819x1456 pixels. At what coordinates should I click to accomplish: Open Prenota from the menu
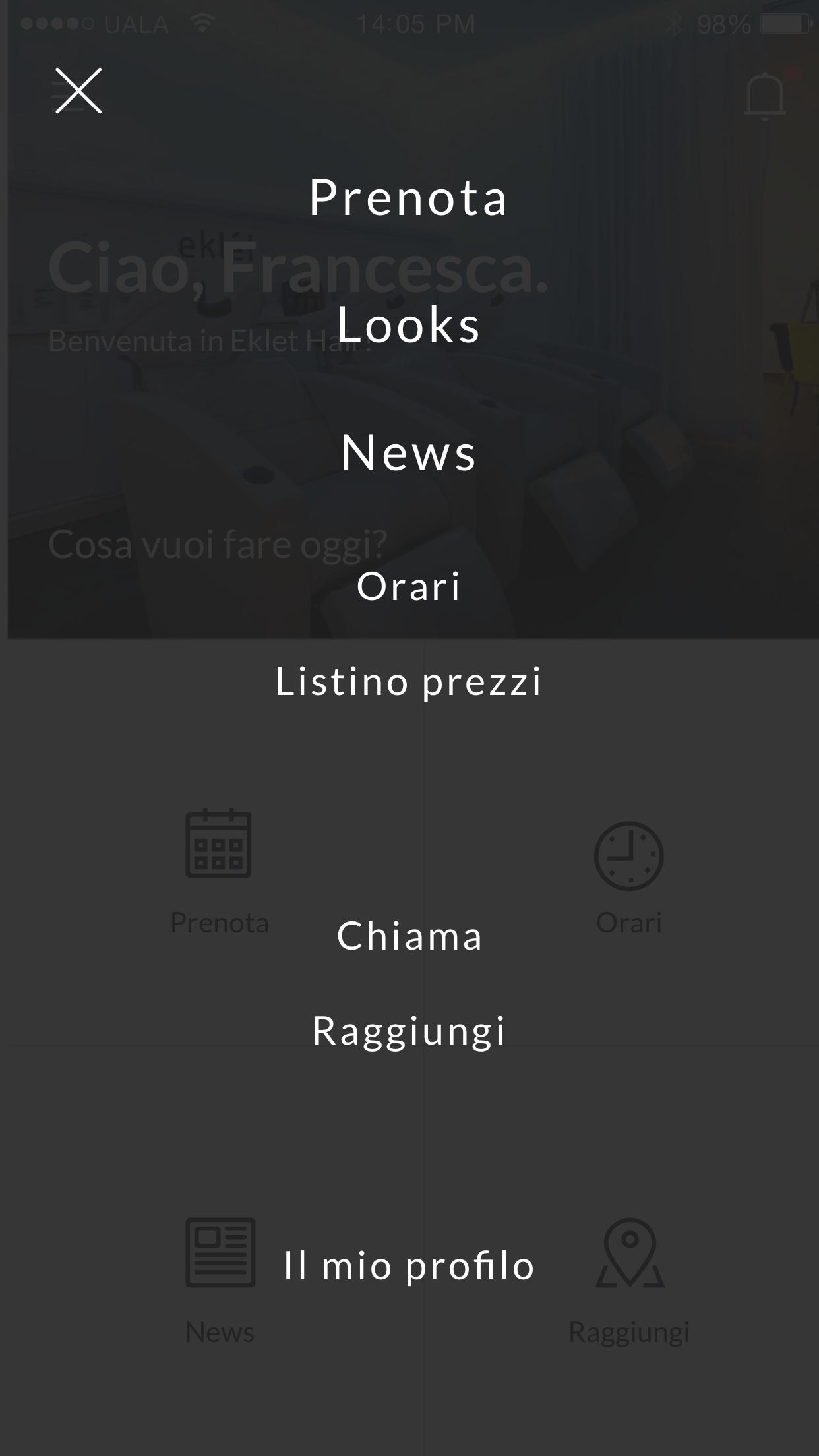click(x=409, y=198)
